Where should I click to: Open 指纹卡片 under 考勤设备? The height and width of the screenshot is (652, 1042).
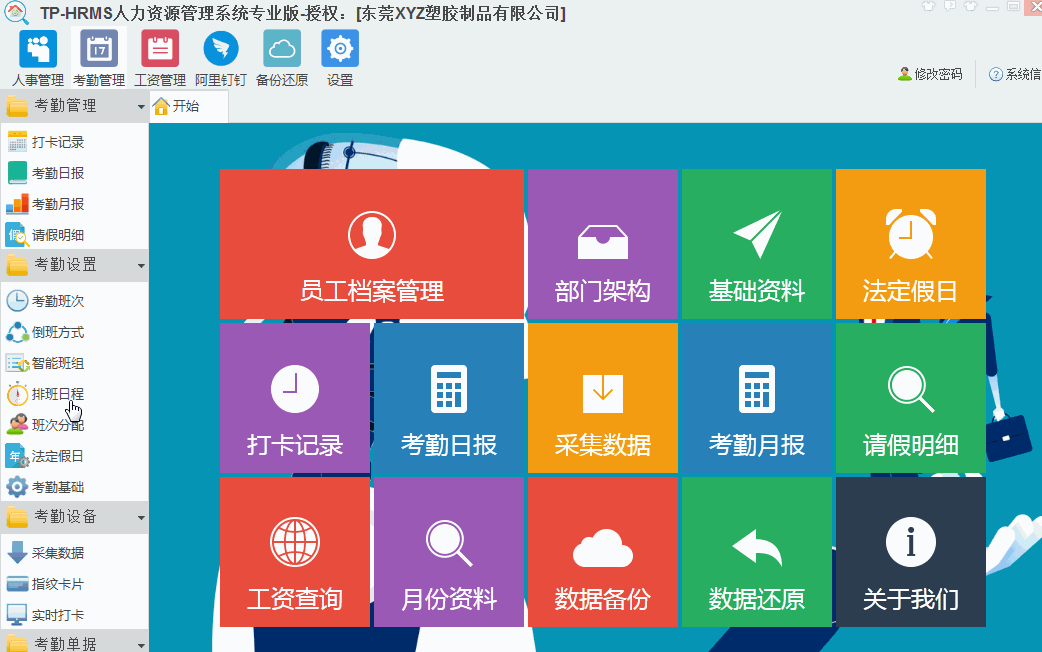(x=57, y=584)
